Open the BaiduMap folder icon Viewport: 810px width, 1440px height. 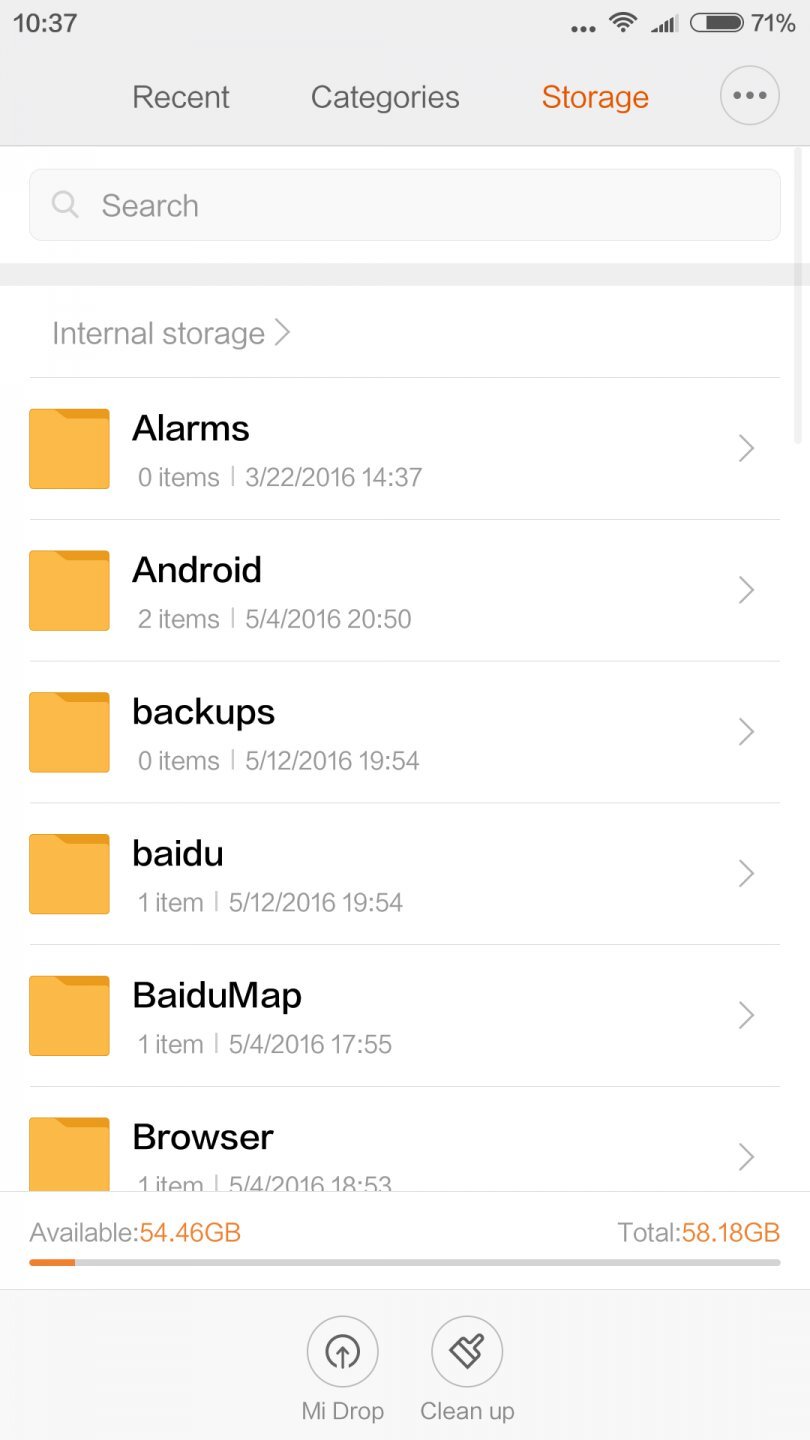(x=69, y=1015)
